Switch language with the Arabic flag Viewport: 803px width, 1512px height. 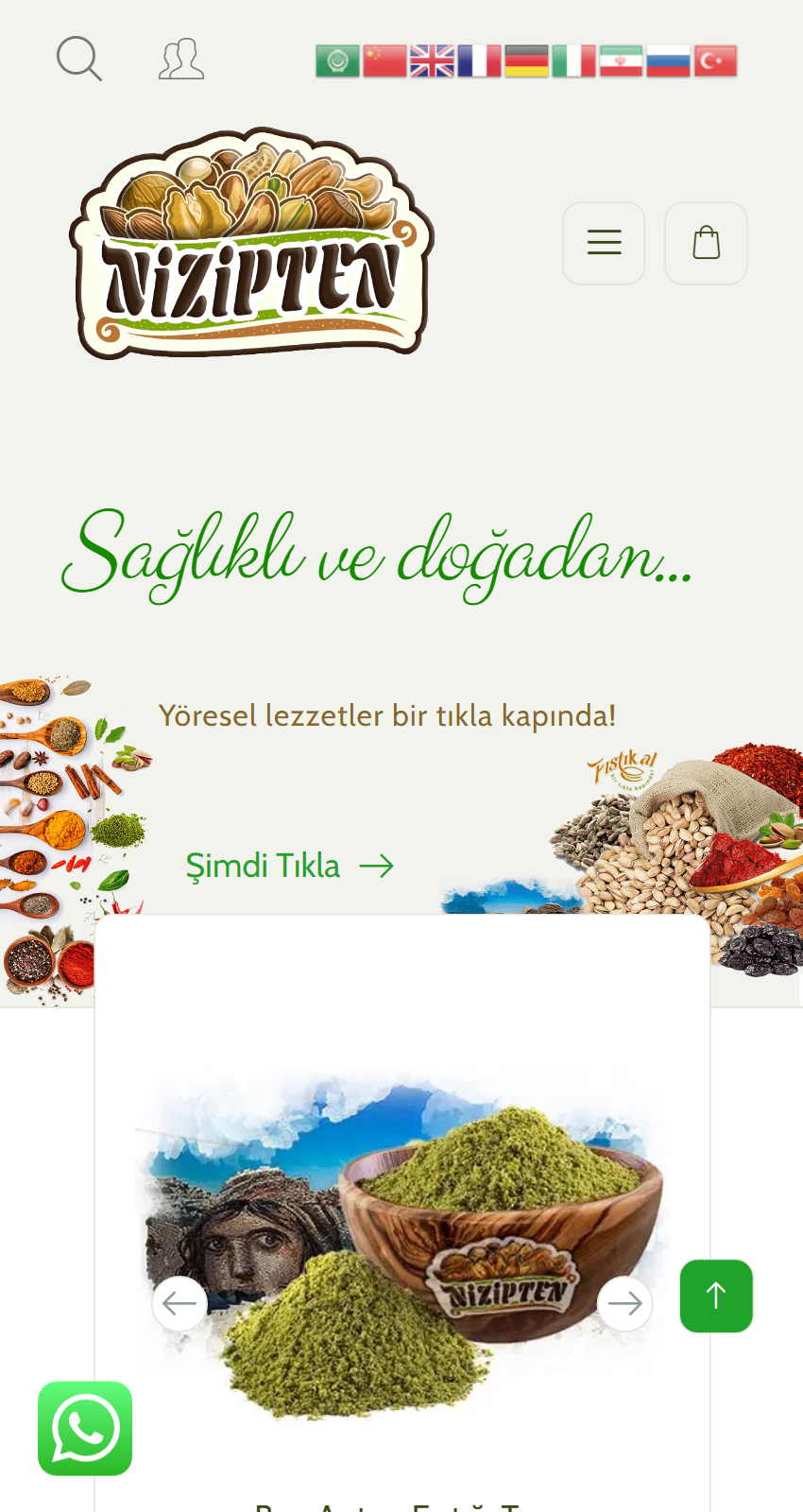tap(337, 61)
